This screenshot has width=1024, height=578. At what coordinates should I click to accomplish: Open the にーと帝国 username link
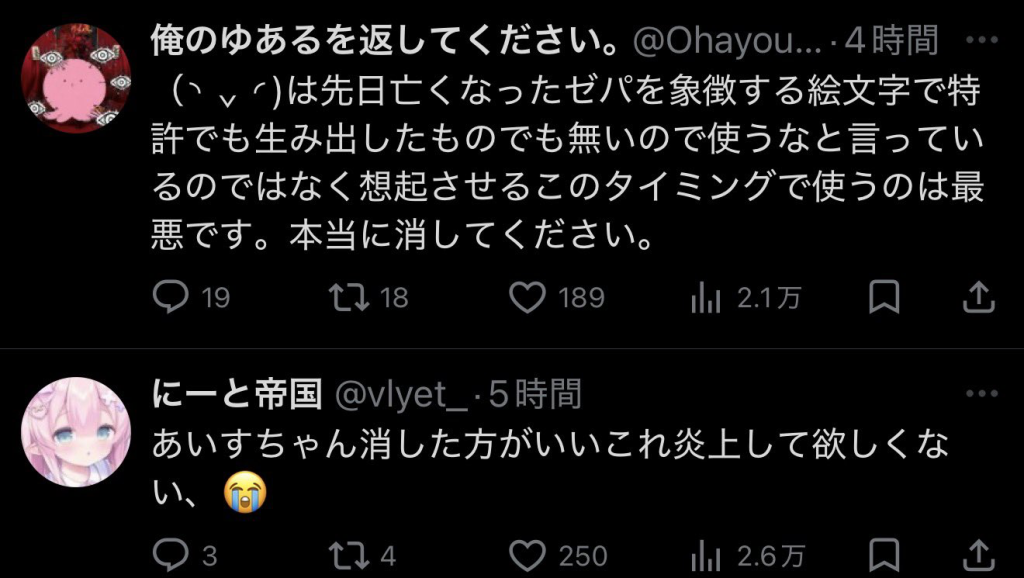[237, 395]
